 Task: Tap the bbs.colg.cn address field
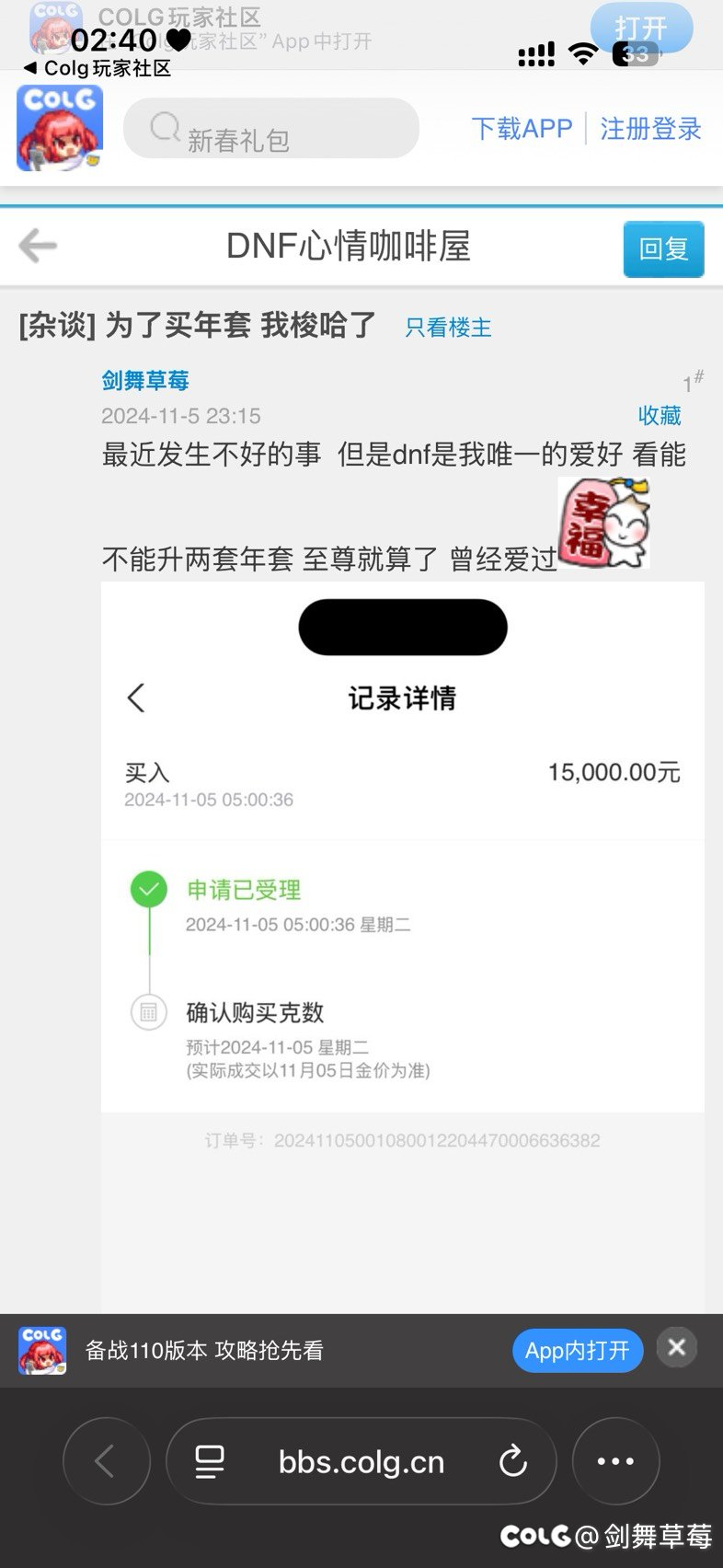click(x=361, y=1461)
